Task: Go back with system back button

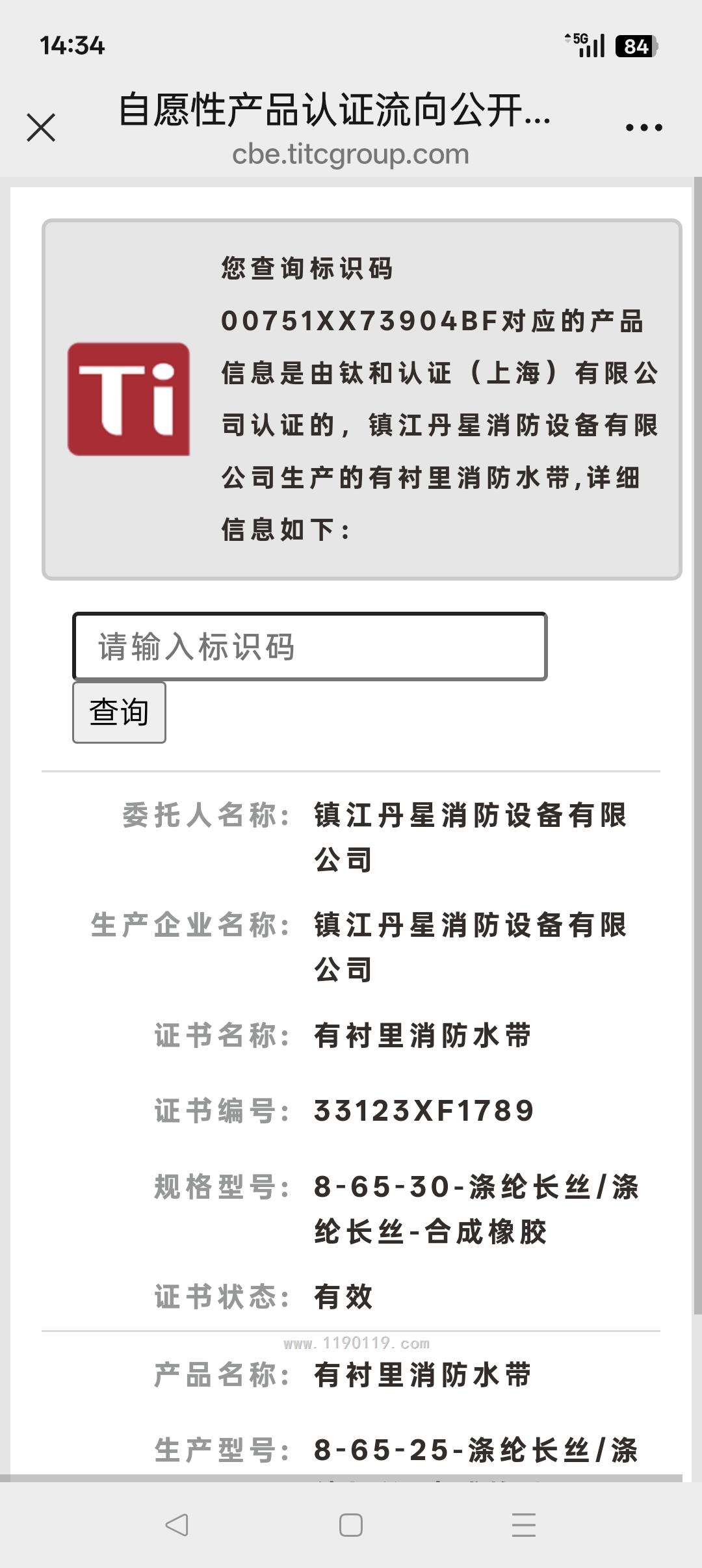Action: (x=177, y=1524)
